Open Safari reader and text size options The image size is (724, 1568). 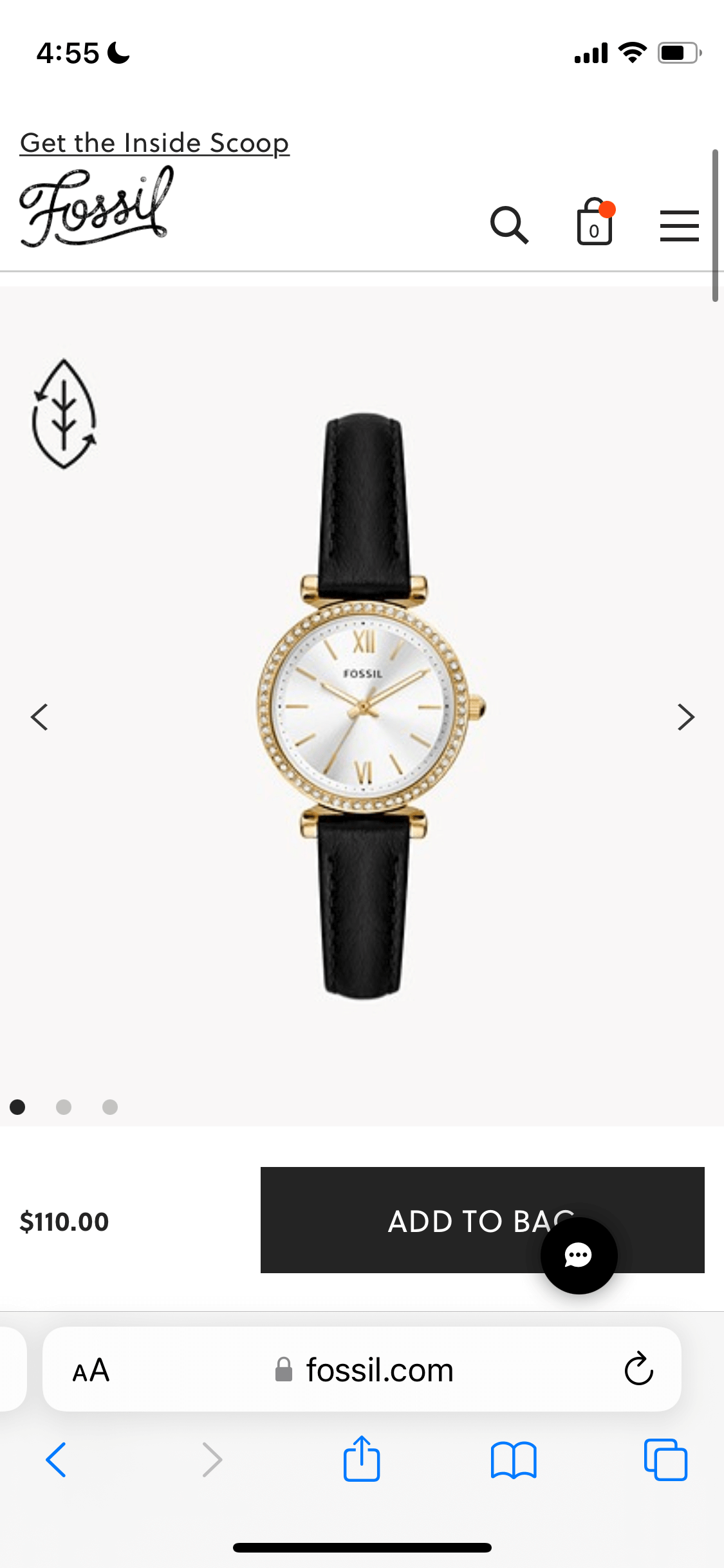[91, 1370]
